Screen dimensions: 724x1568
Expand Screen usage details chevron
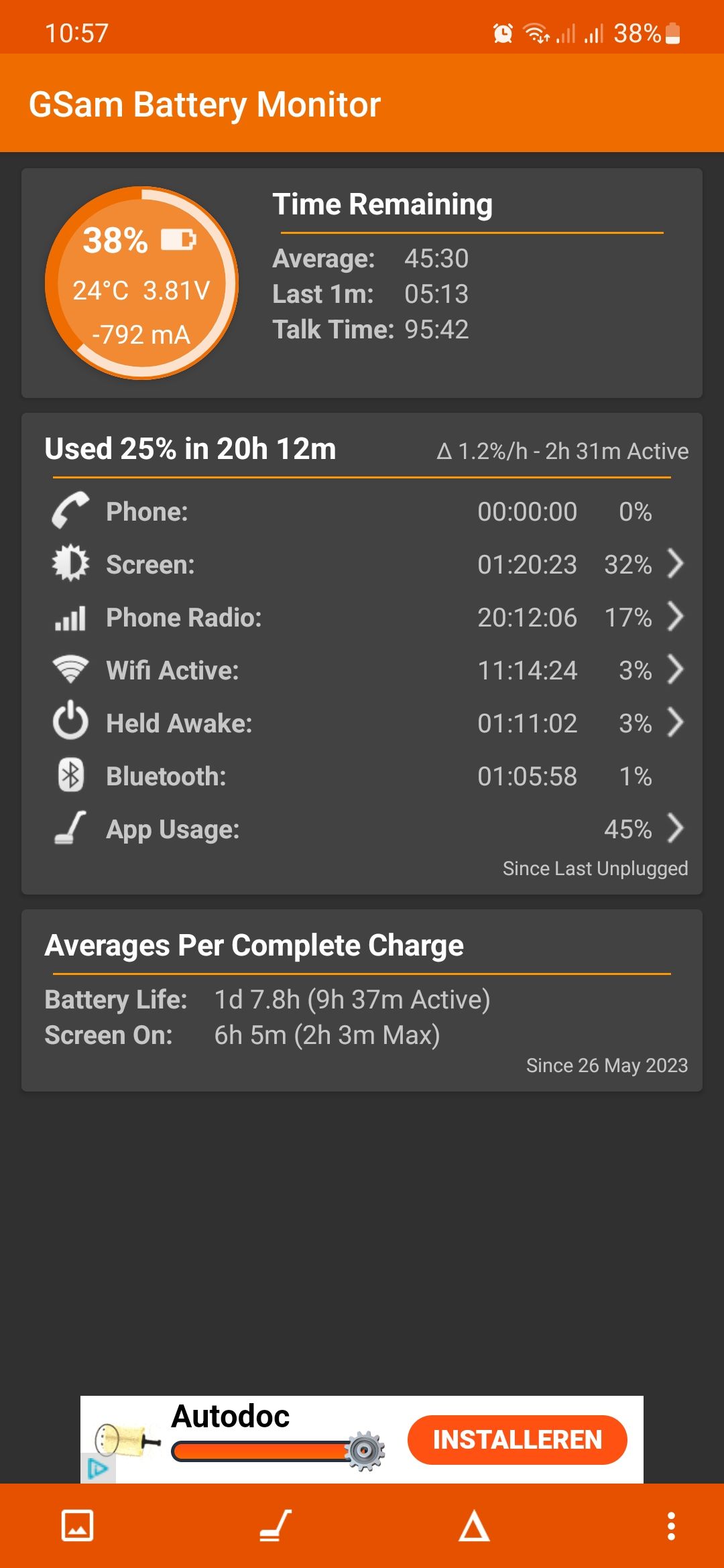coord(676,564)
